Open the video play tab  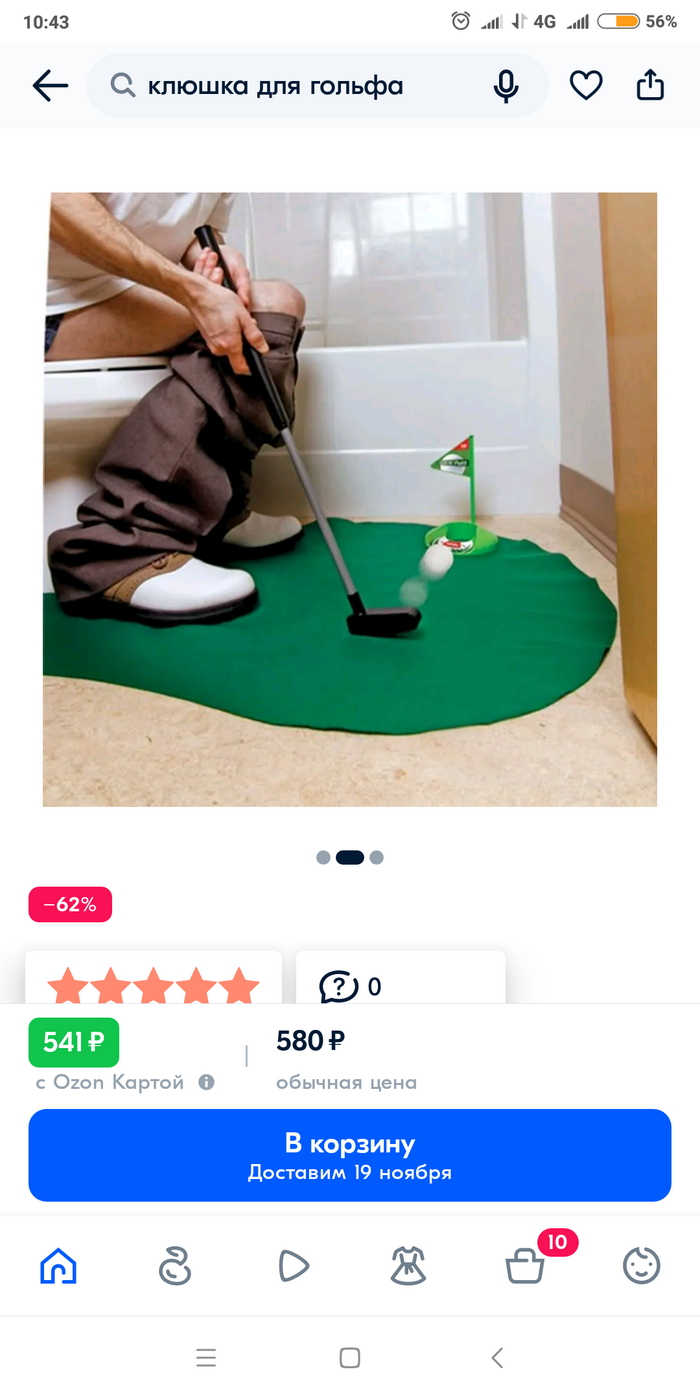pos(292,1266)
